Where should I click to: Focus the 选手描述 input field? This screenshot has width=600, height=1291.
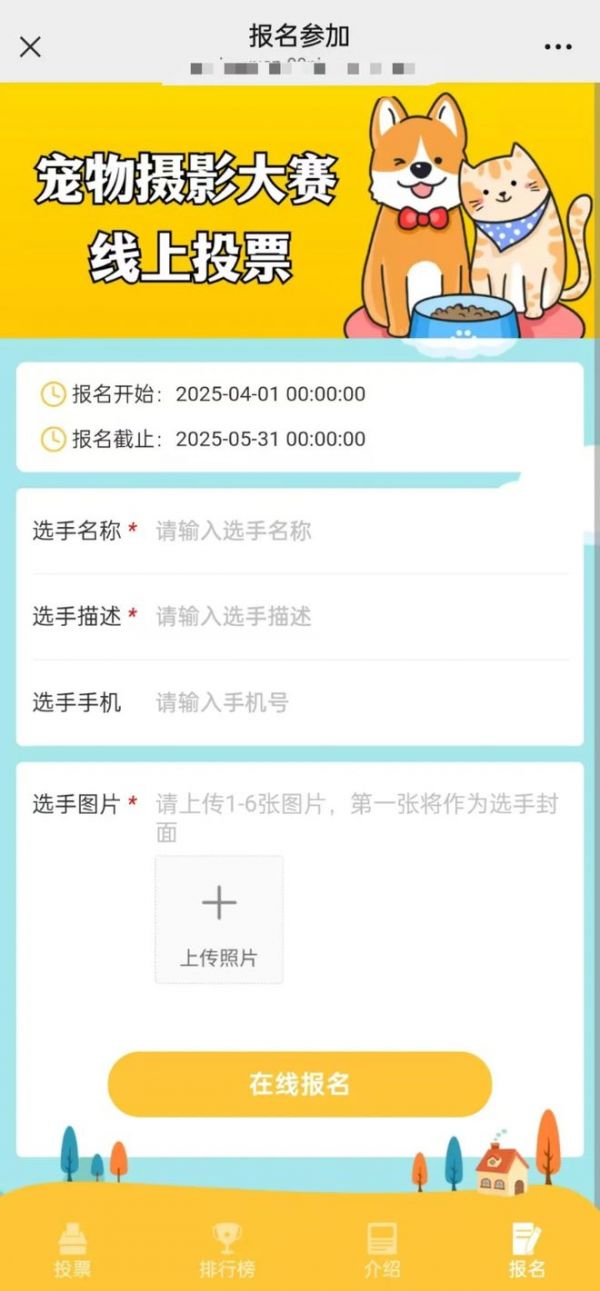tap(360, 617)
